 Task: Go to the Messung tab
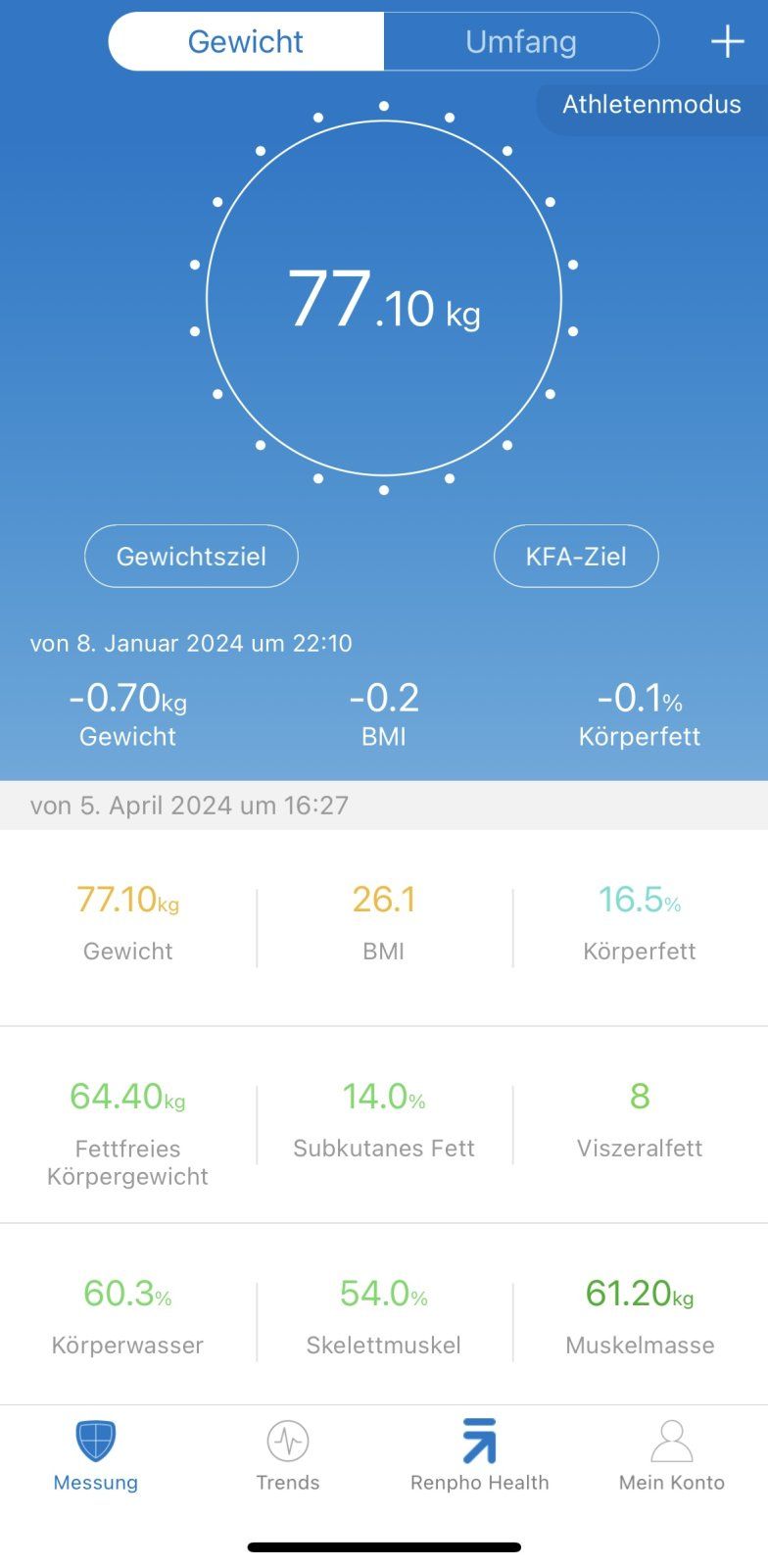(x=96, y=1455)
